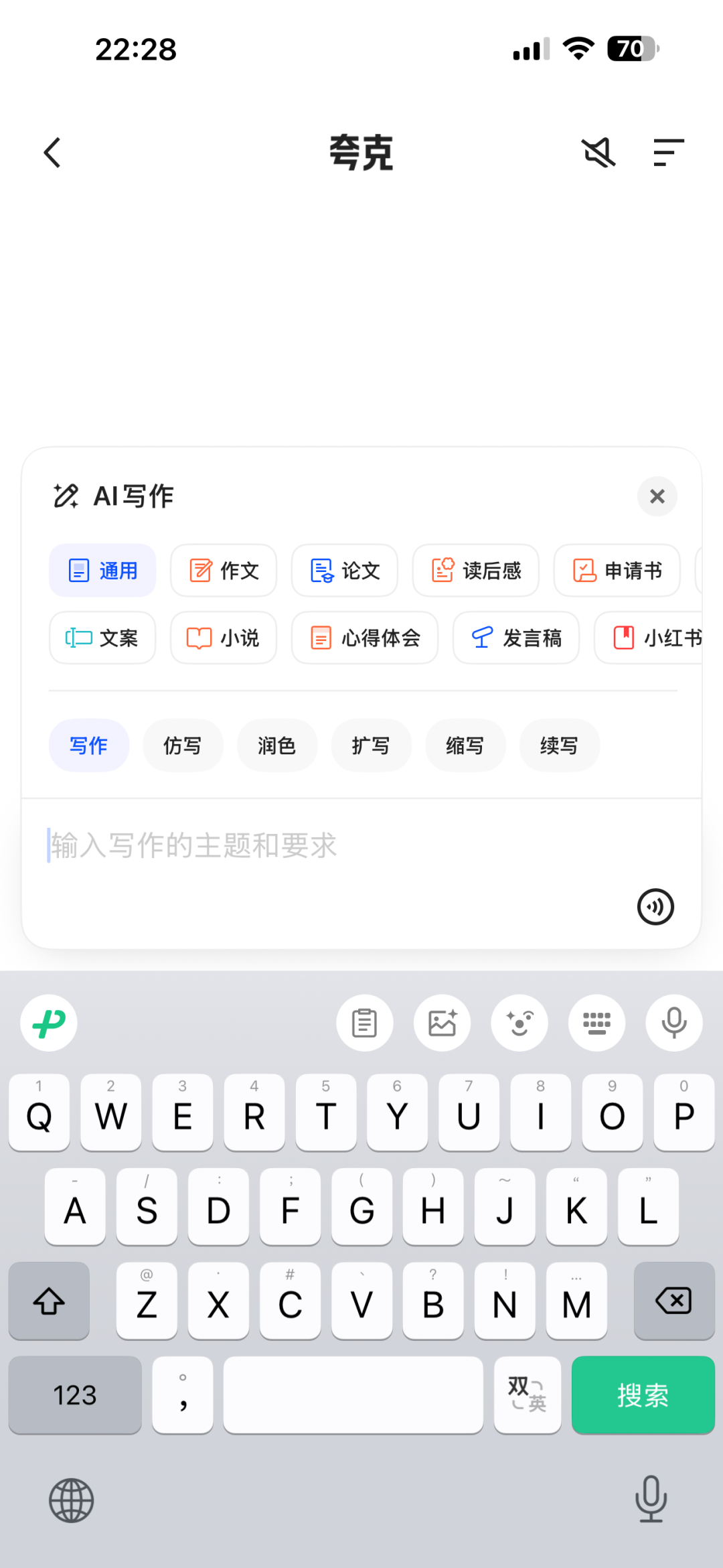Toggle the mute speaker icon
723x1568 pixels.
click(x=598, y=153)
